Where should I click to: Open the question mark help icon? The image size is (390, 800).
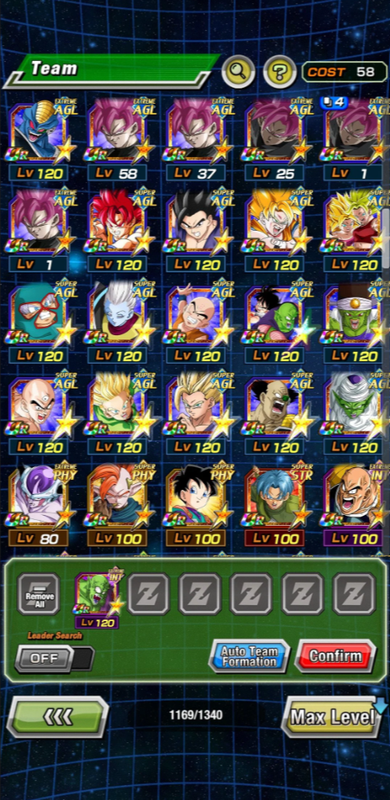click(x=280, y=72)
